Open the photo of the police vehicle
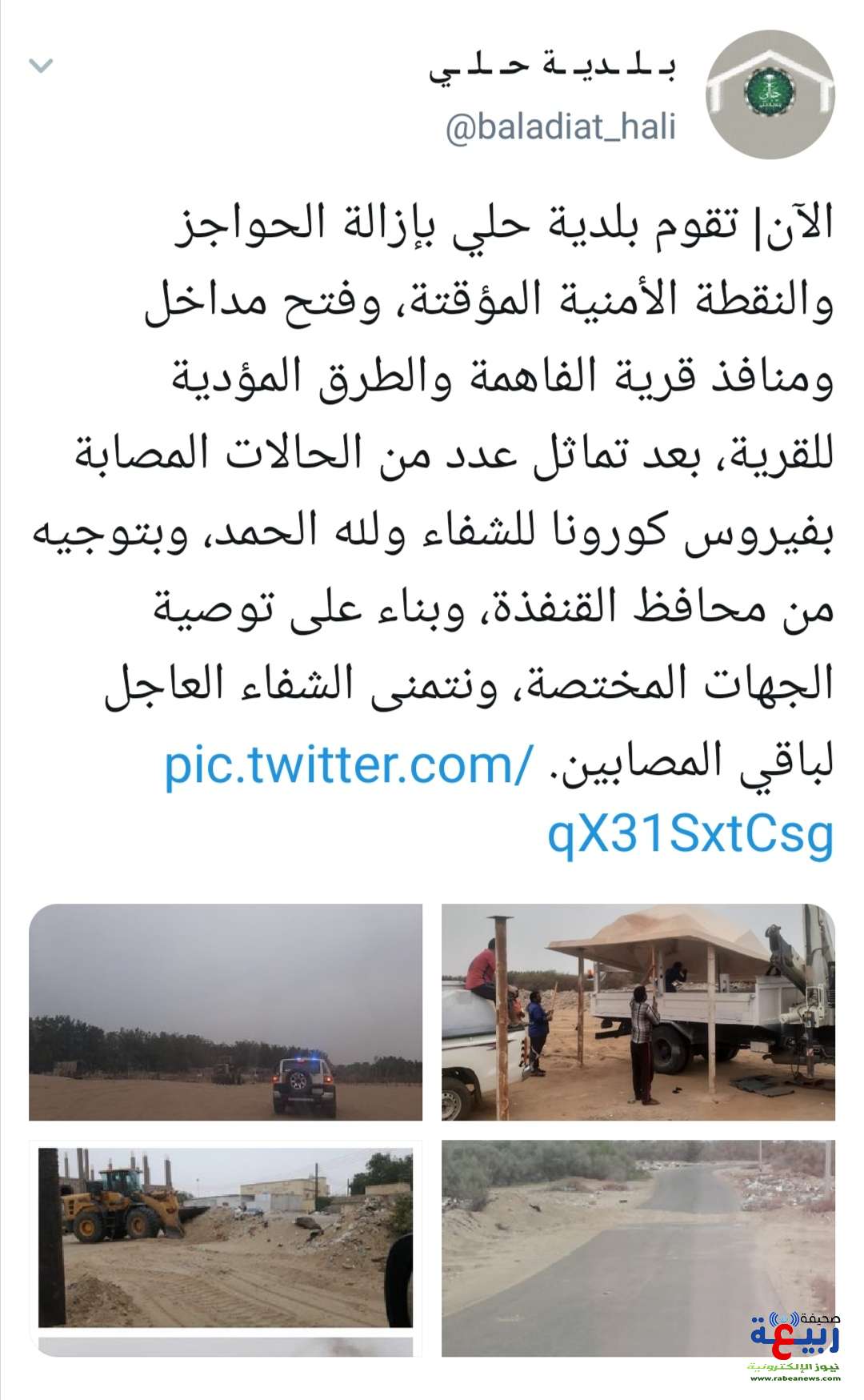Viewport: 864px width, 1400px height. click(x=226, y=1012)
